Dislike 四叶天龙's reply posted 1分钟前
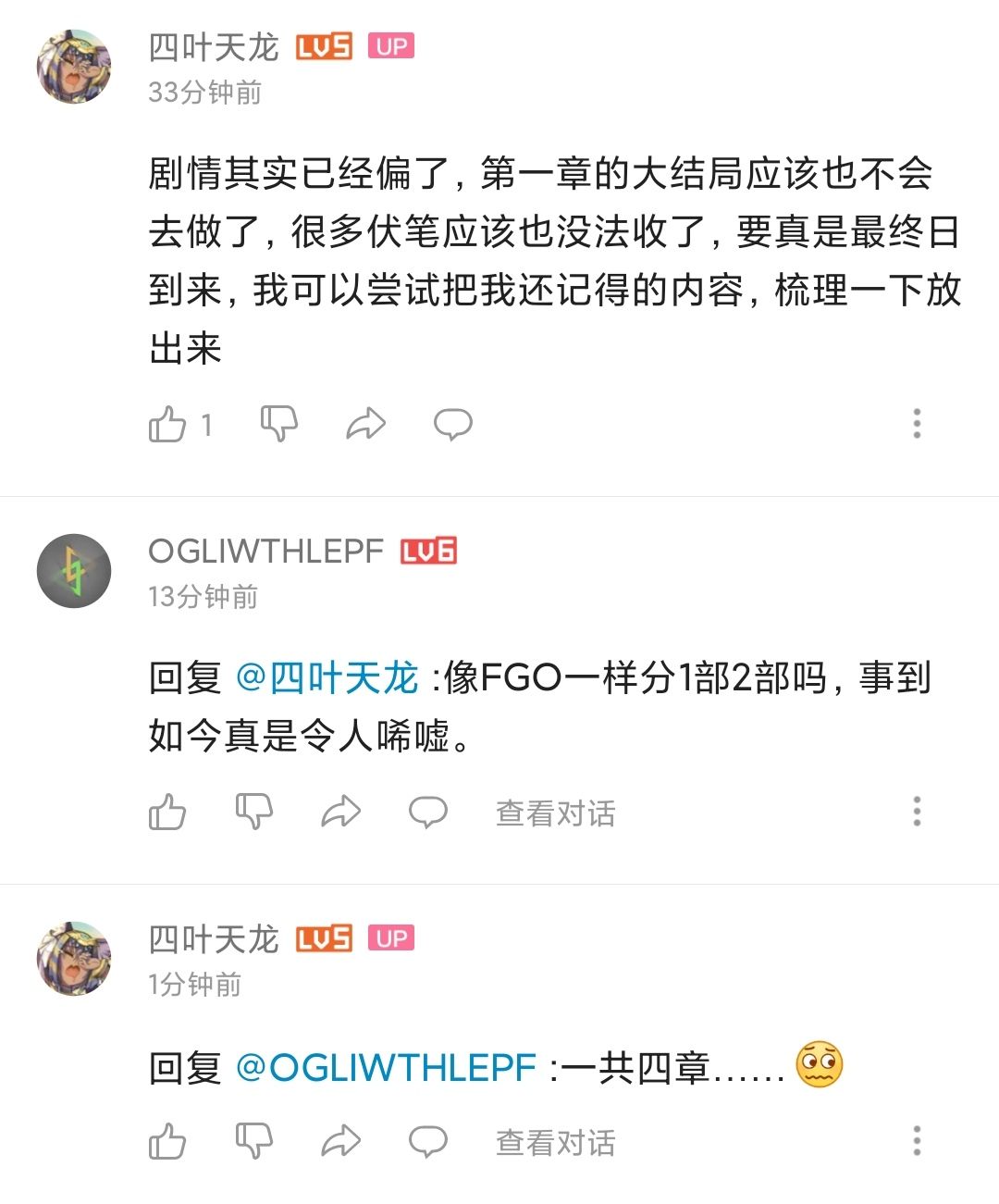999x1204 pixels. [x=253, y=1141]
